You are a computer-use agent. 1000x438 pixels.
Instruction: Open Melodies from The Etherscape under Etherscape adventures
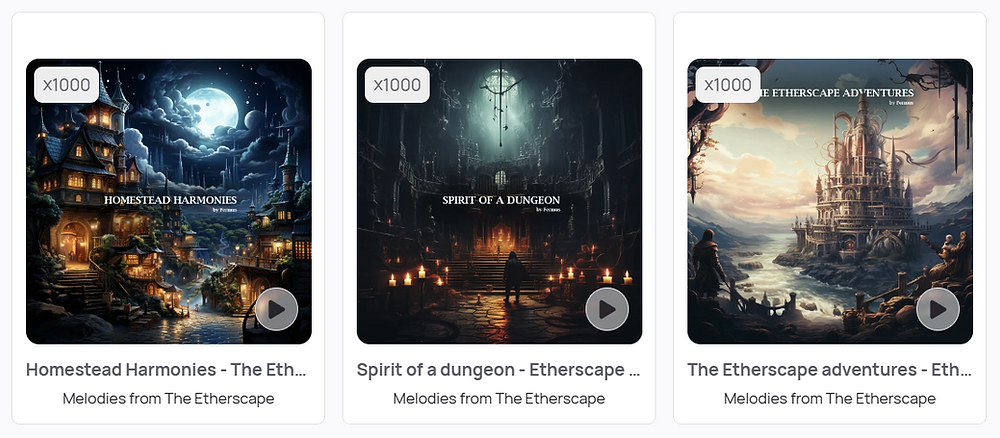point(830,398)
